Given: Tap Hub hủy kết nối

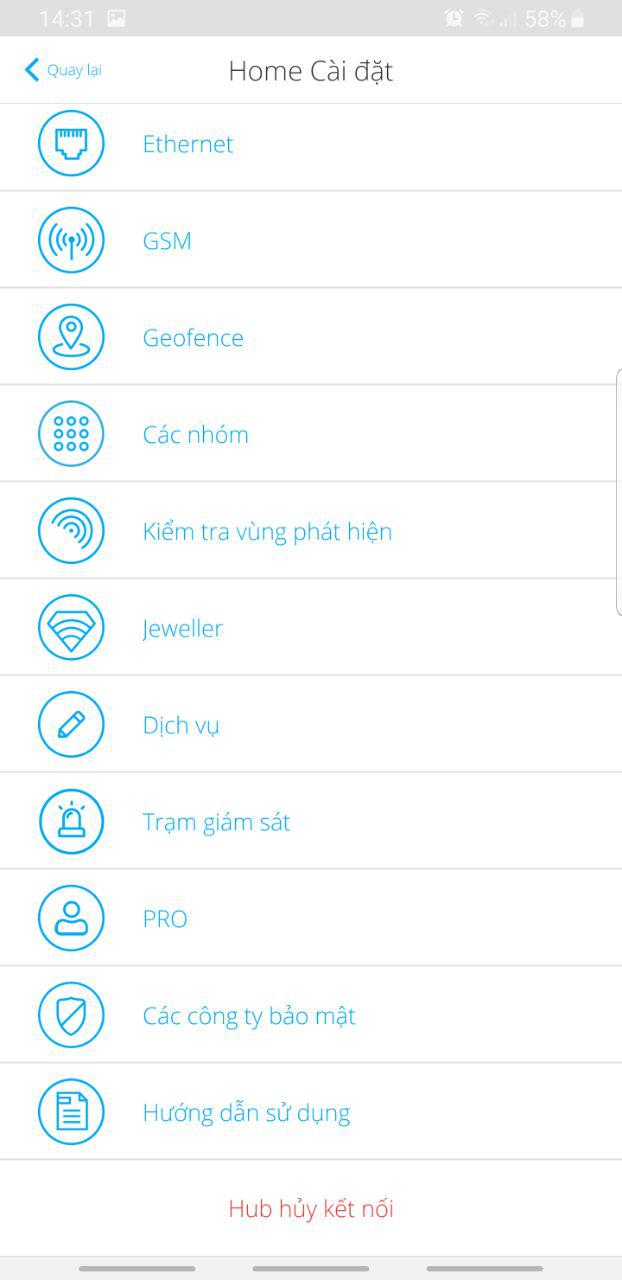Looking at the screenshot, I should [x=311, y=1209].
